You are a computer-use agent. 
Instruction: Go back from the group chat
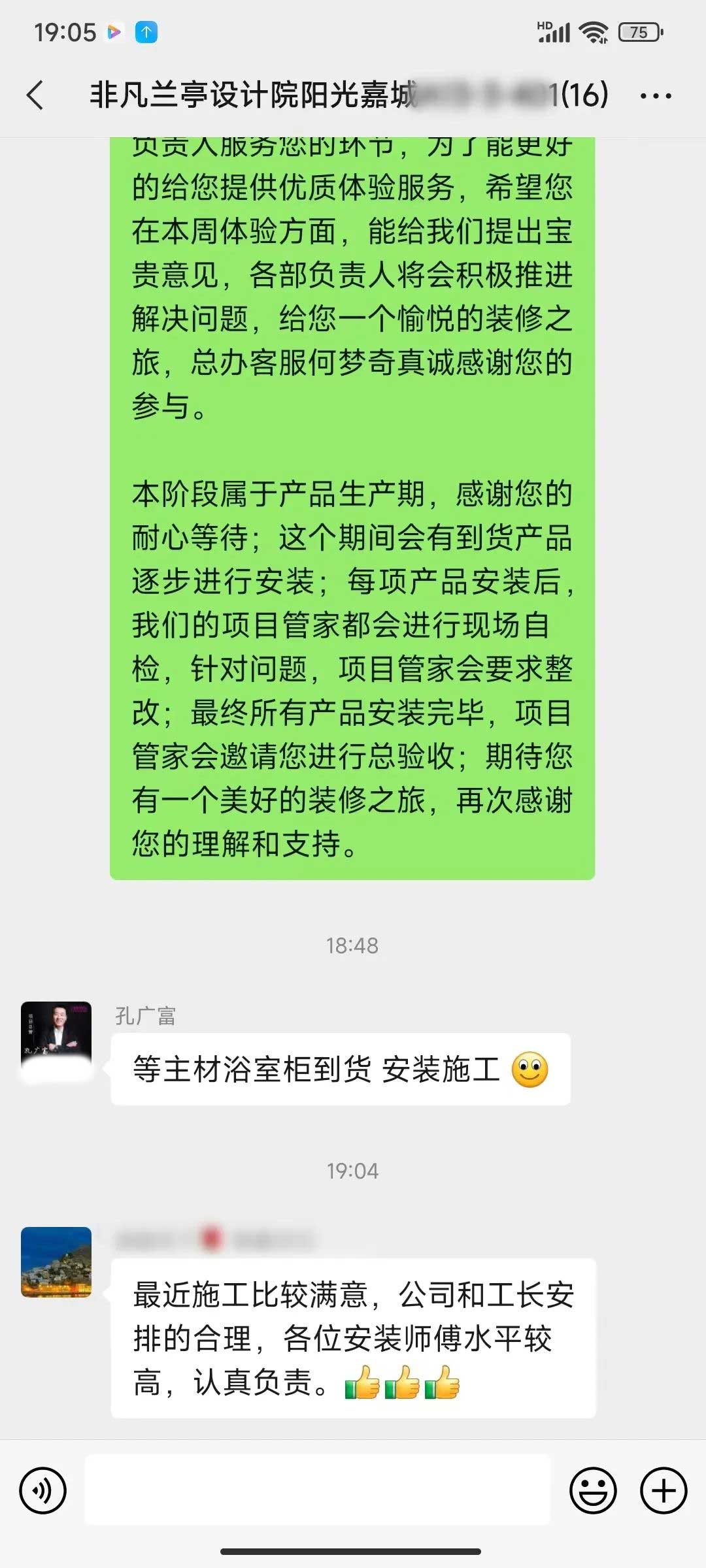(35, 95)
